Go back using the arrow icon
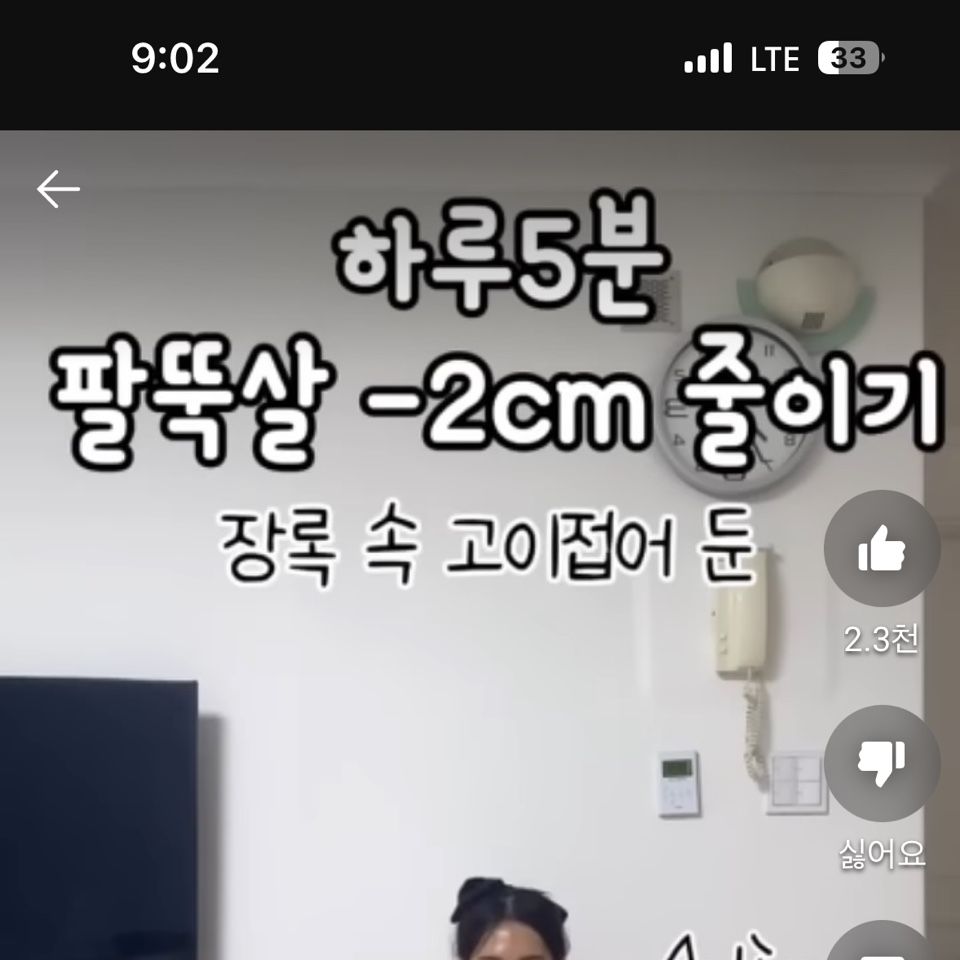Screen dimensions: 960x960 pyautogui.click(x=58, y=189)
